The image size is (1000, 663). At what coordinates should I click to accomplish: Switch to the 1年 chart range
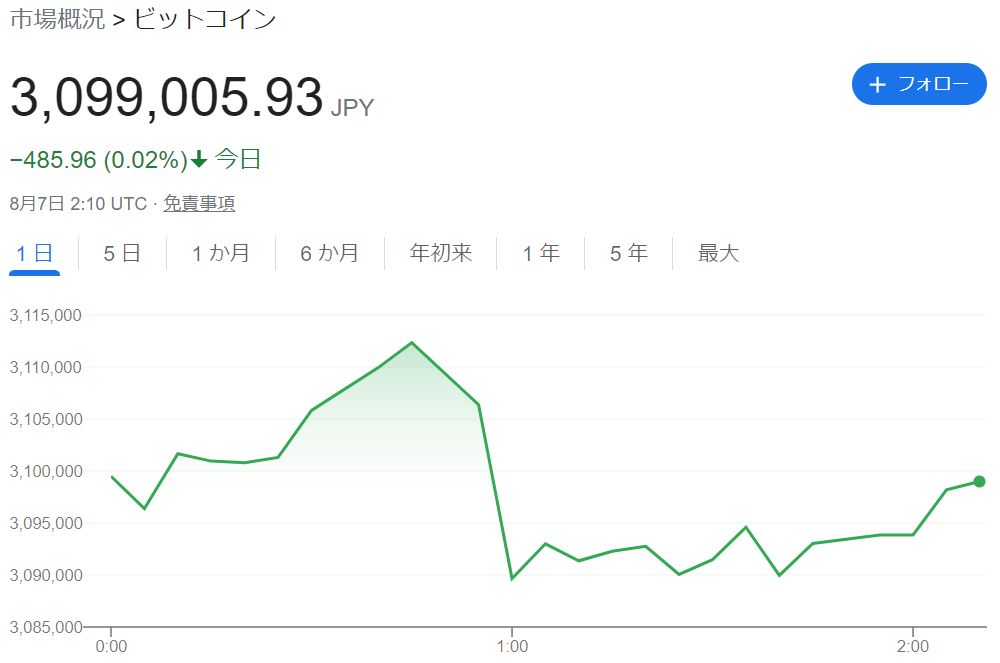tap(540, 253)
